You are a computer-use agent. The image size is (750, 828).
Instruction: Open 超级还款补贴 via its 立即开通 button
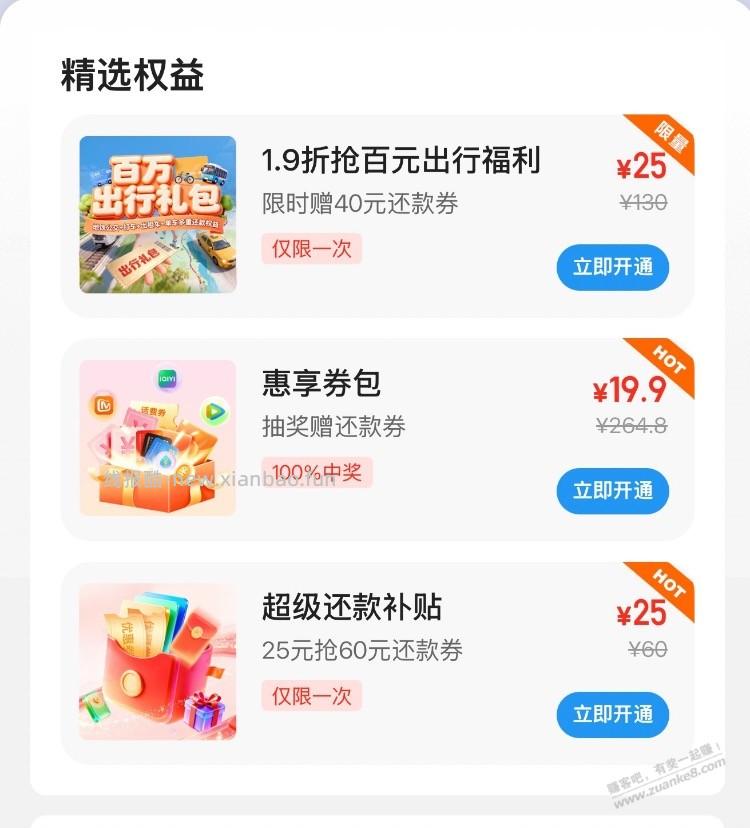pos(612,716)
